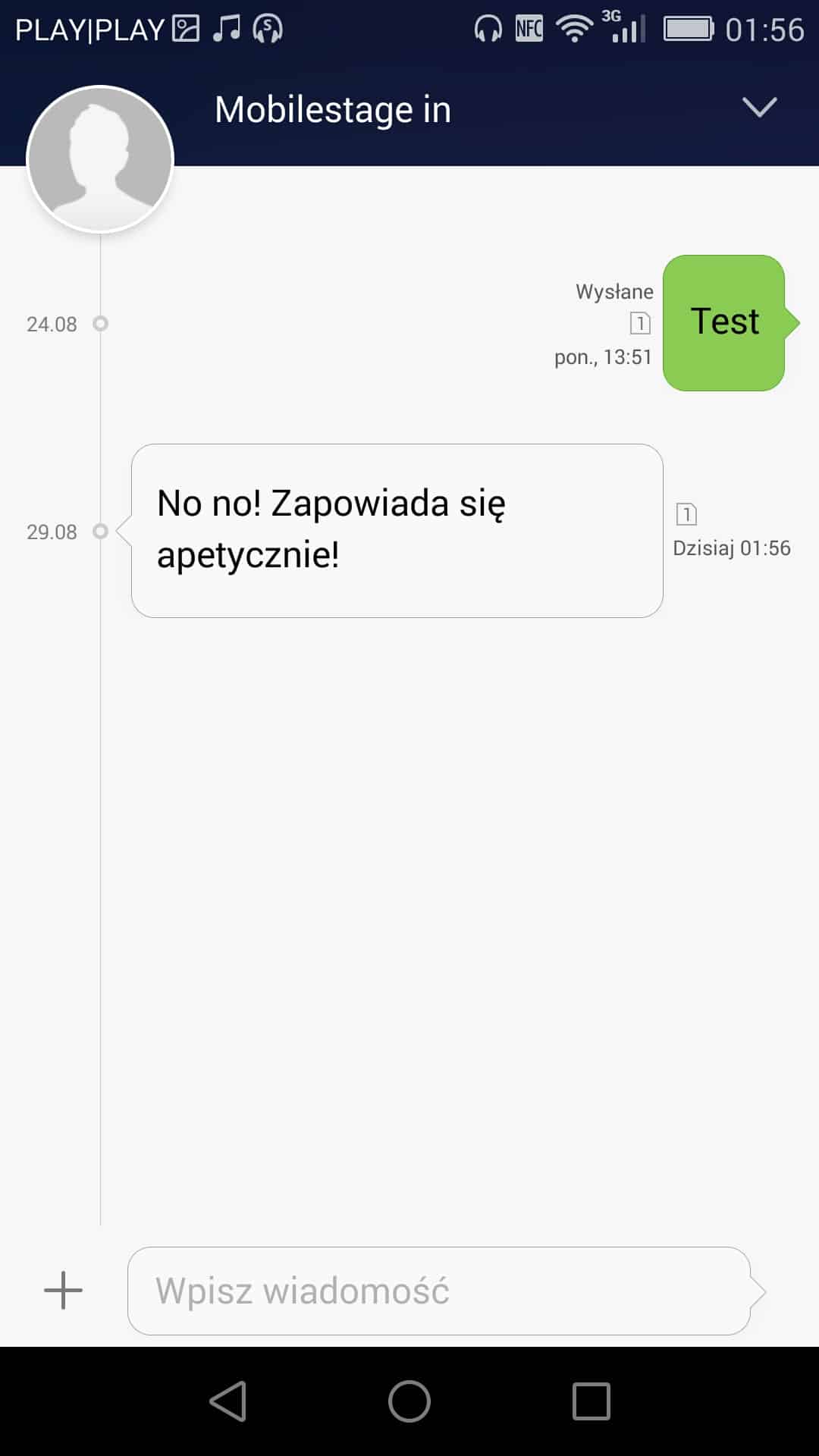Open recent apps from the navigation bar
819x1456 pixels.
click(591, 1401)
